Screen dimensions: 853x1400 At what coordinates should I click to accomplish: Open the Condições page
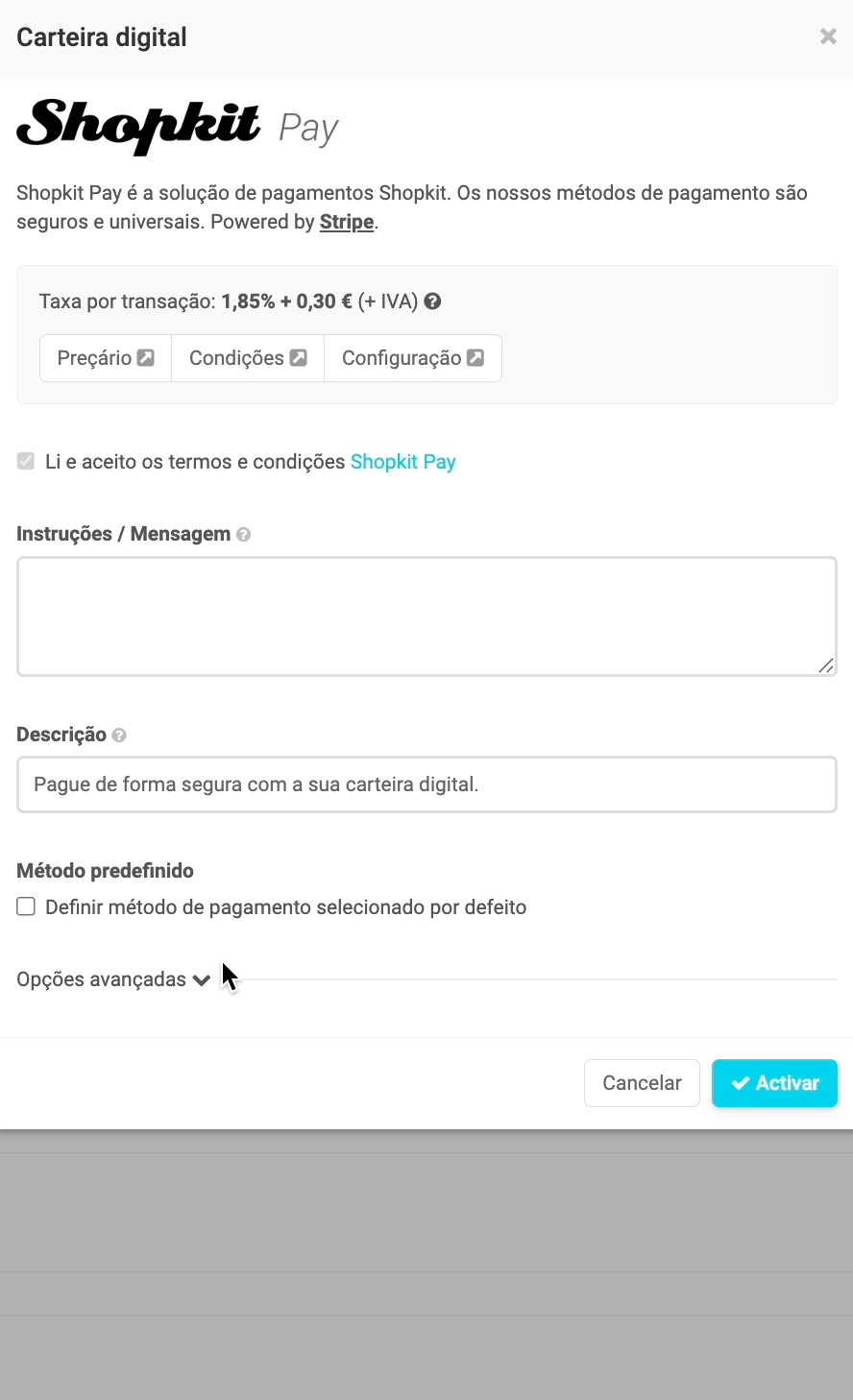point(248,358)
